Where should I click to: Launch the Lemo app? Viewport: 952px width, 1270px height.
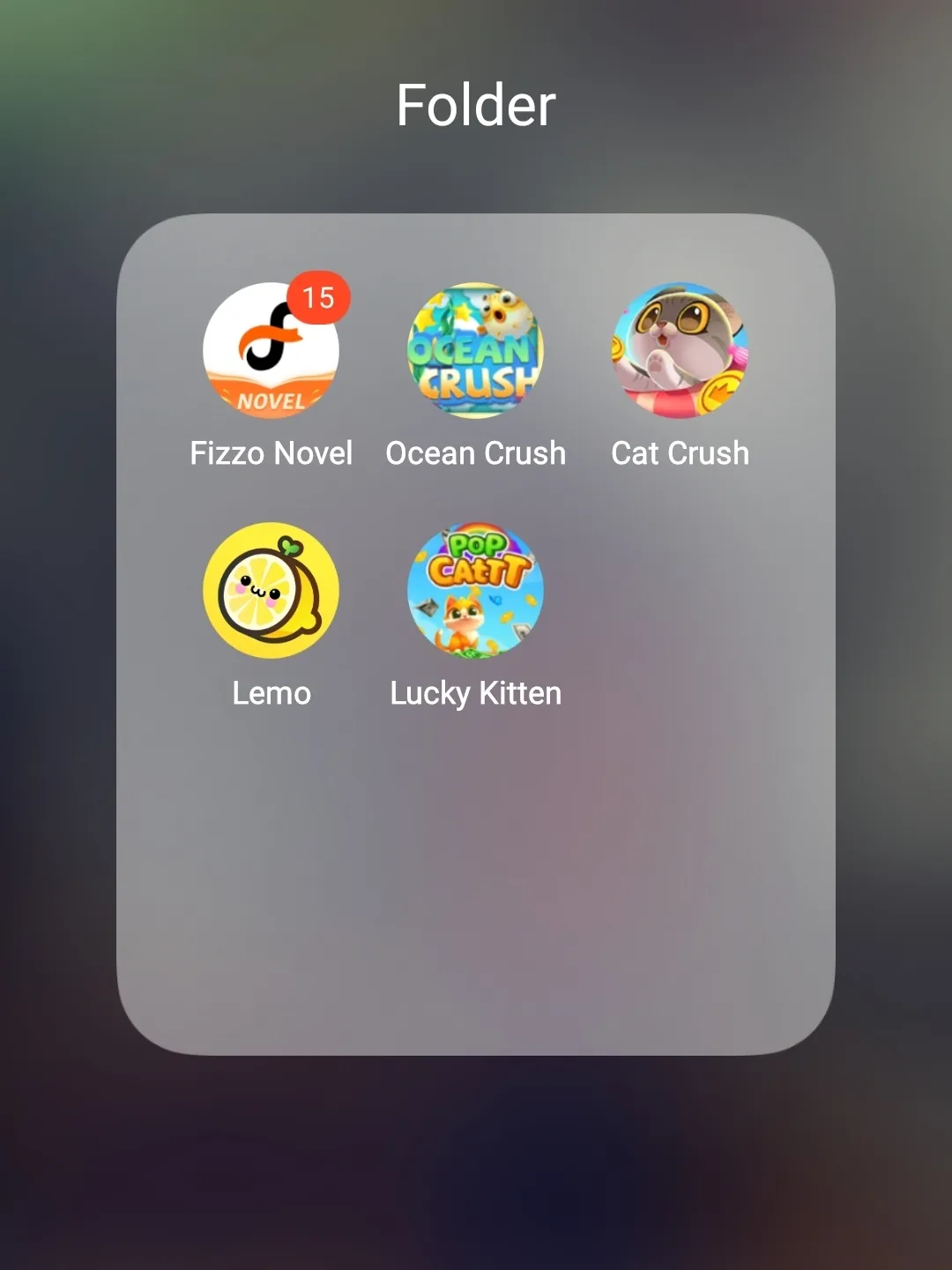271,591
